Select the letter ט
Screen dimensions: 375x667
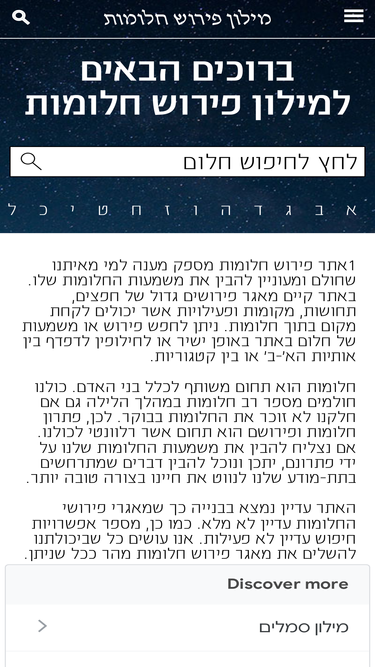[x=103, y=210]
